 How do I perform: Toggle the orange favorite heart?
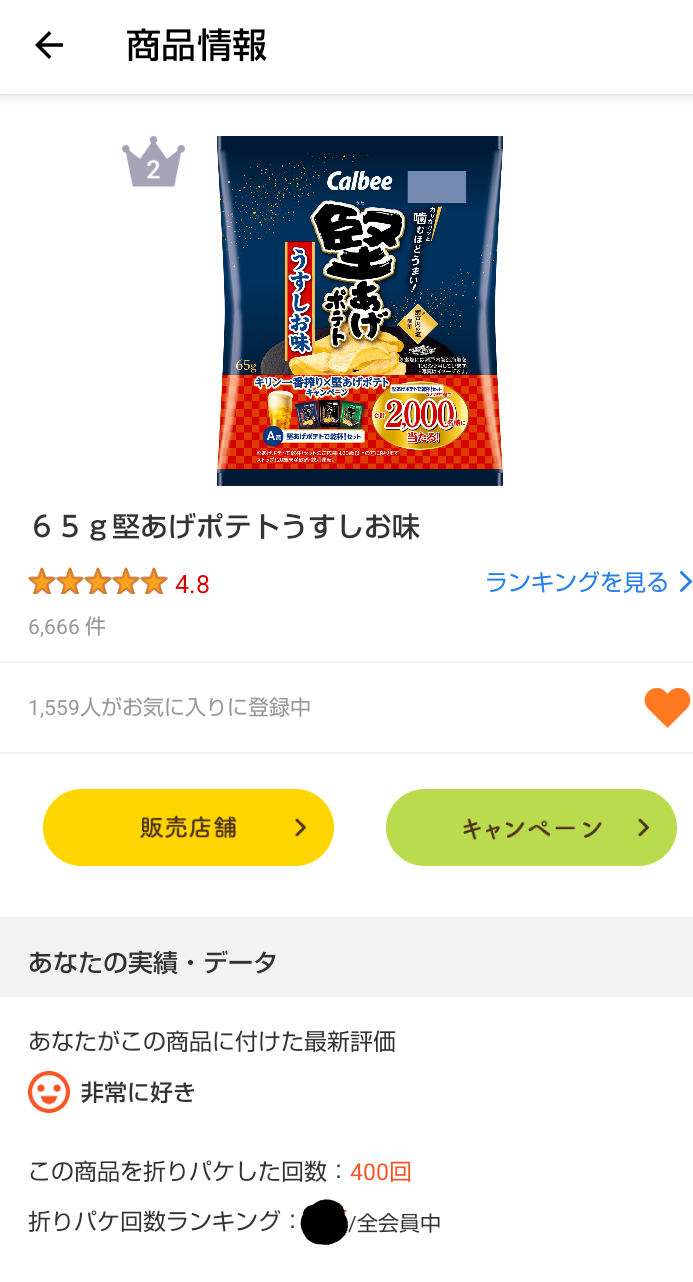[x=667, y=707]
